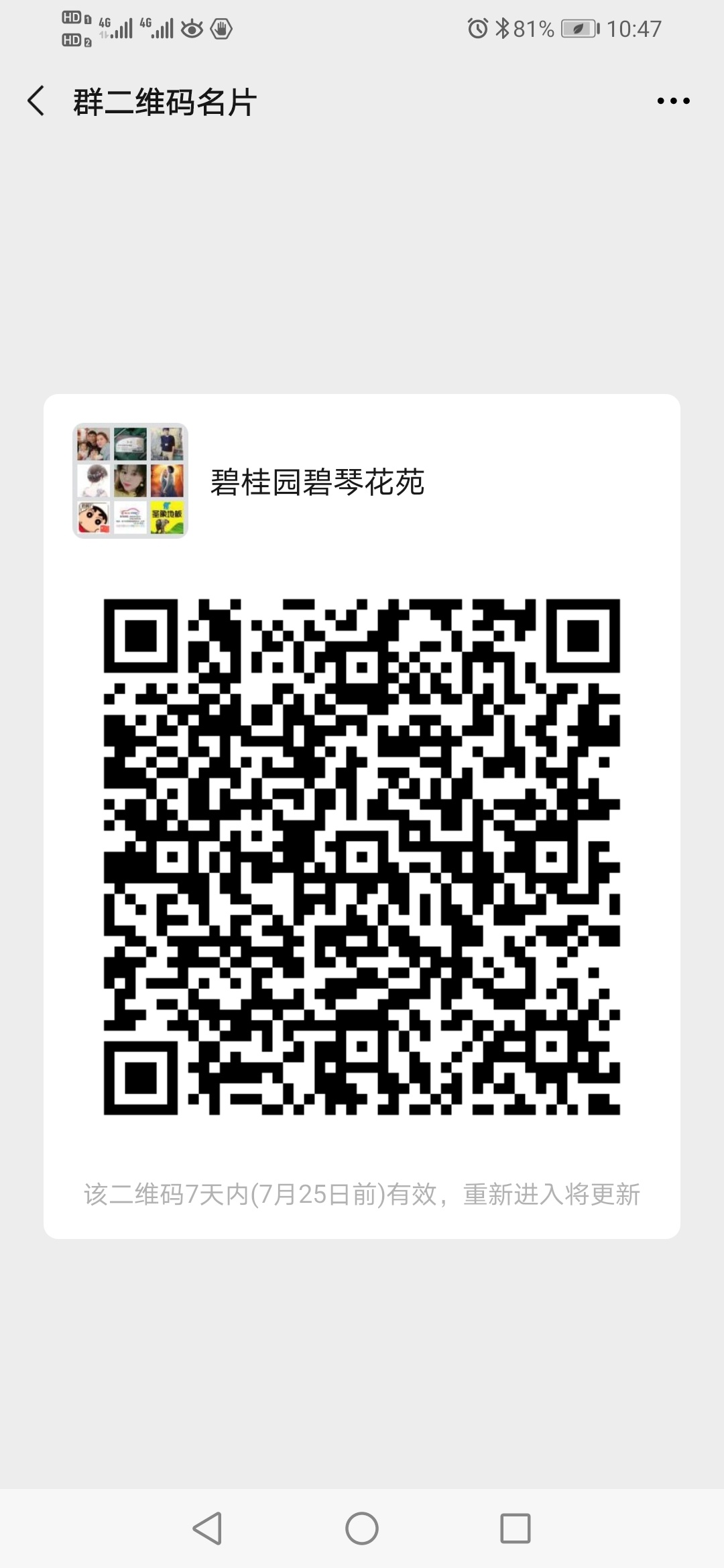This screenshot has width=724, height=1568.
Task: Go back from the group QR code page
Action: [x=36, y=101]
